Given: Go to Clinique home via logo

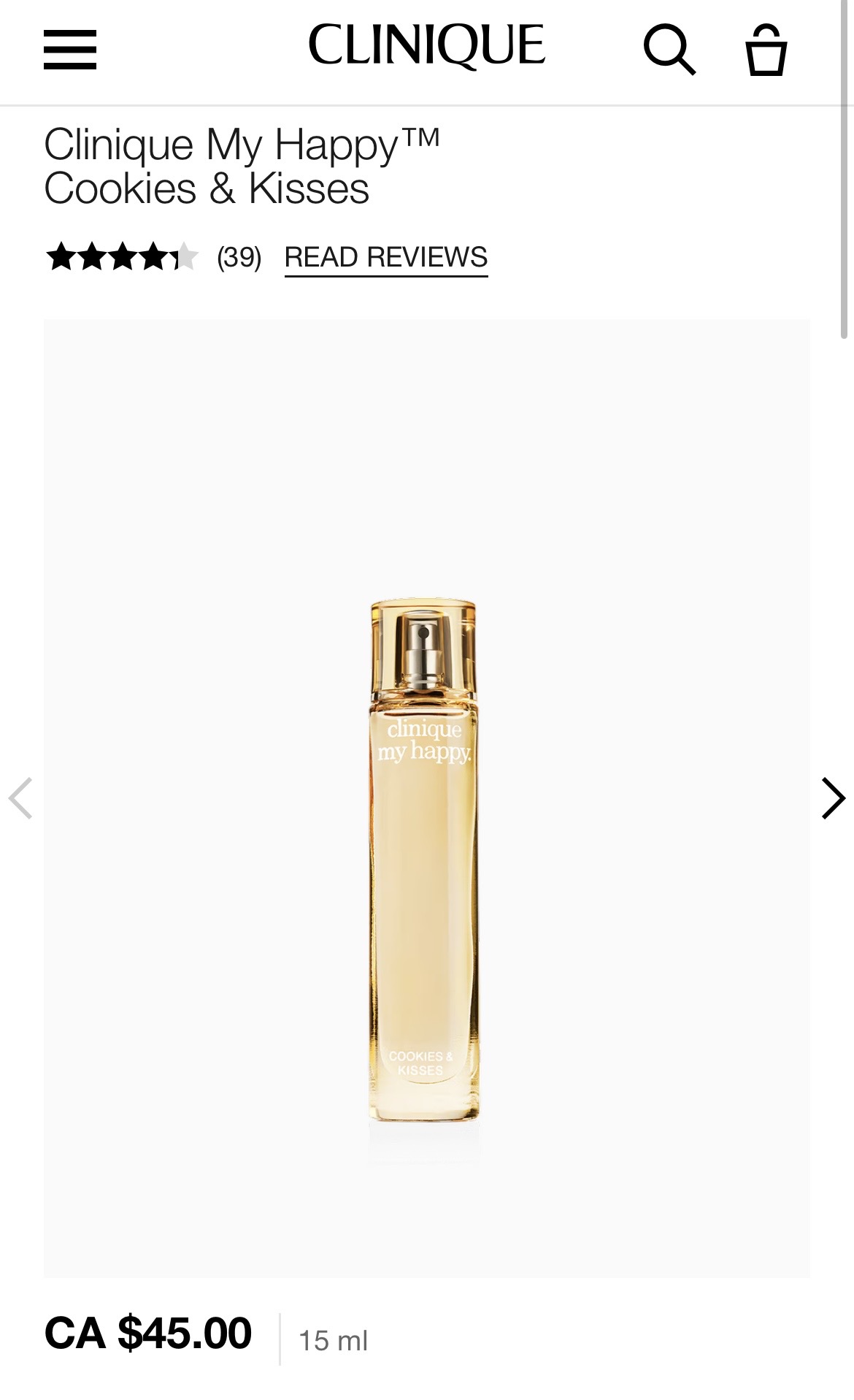Looking at the screenshot, I should [x=427, y=45].
